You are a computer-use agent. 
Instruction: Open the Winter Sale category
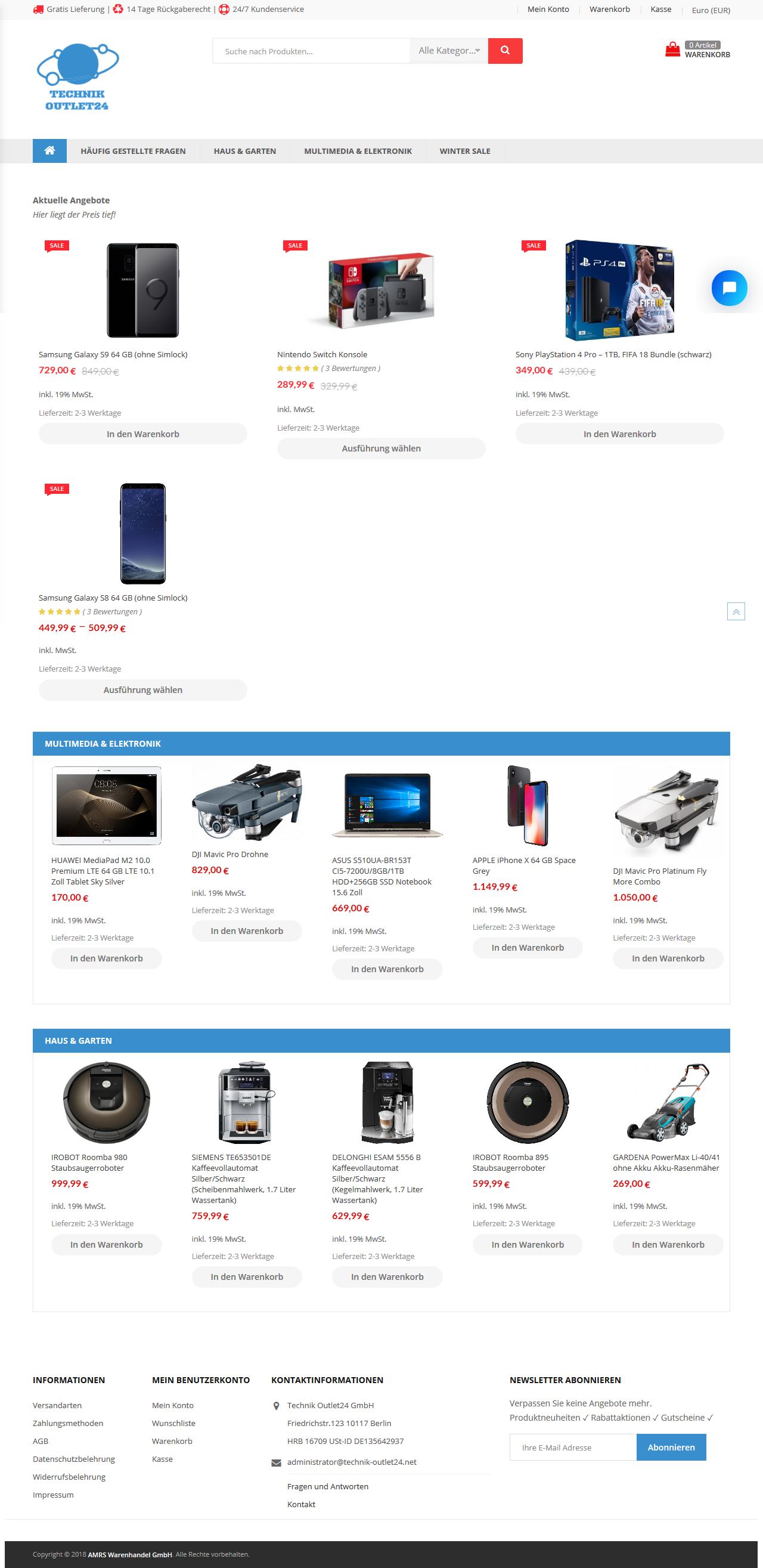click(x=465, y=151)
